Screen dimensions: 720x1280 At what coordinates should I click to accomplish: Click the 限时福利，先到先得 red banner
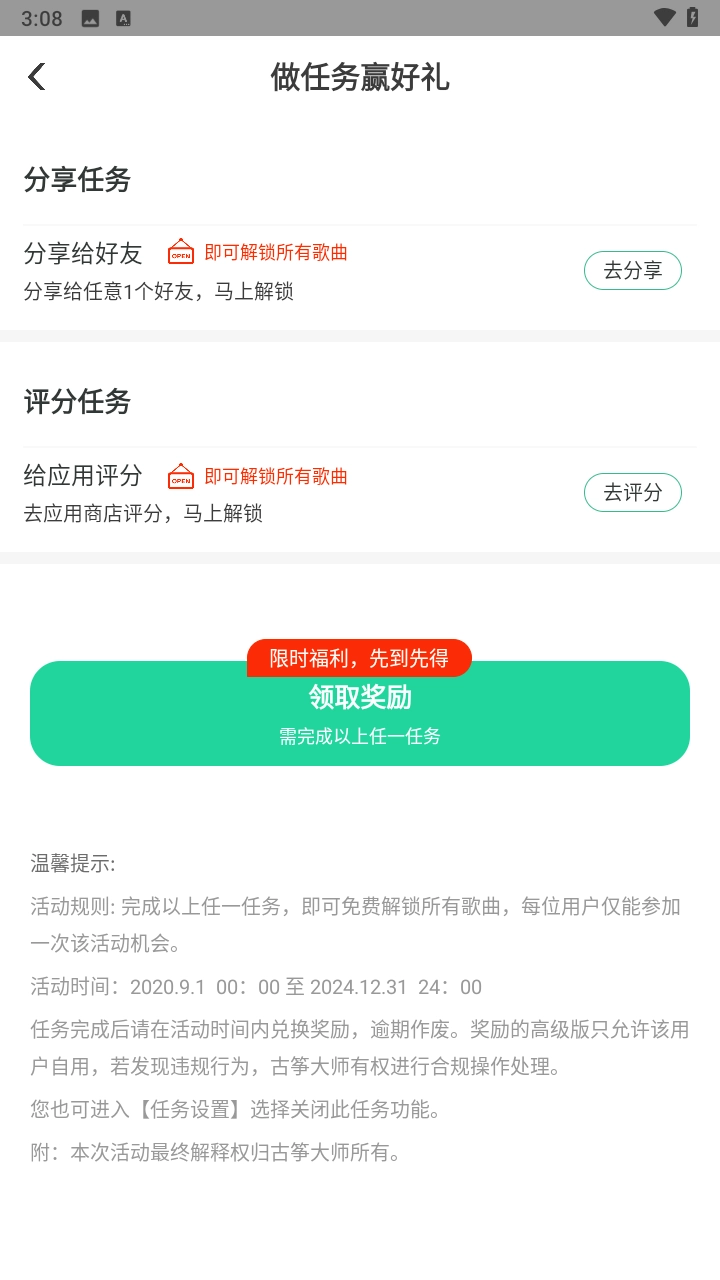point(360,658)
